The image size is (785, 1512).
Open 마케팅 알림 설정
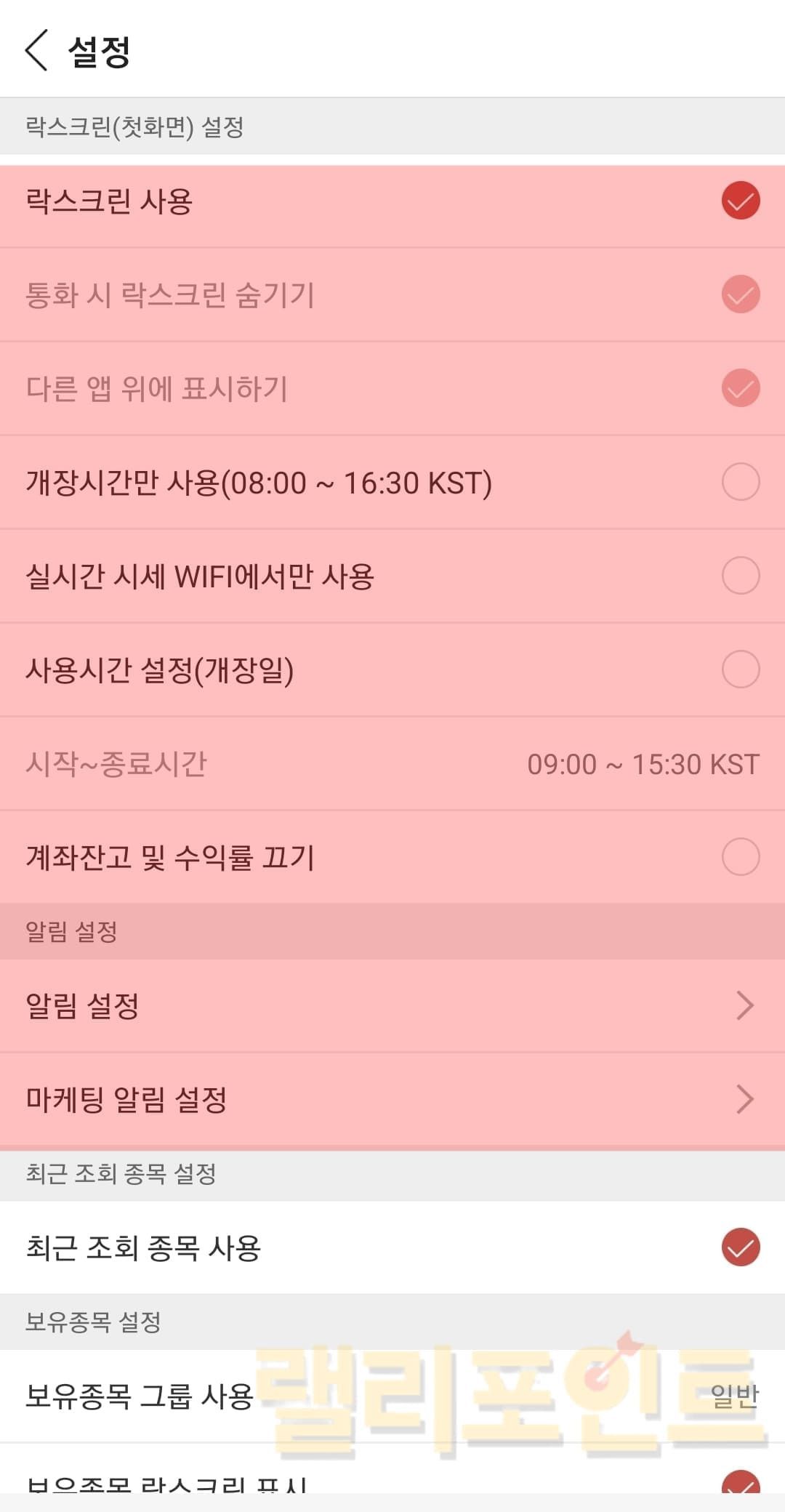tap(392, 1099)
